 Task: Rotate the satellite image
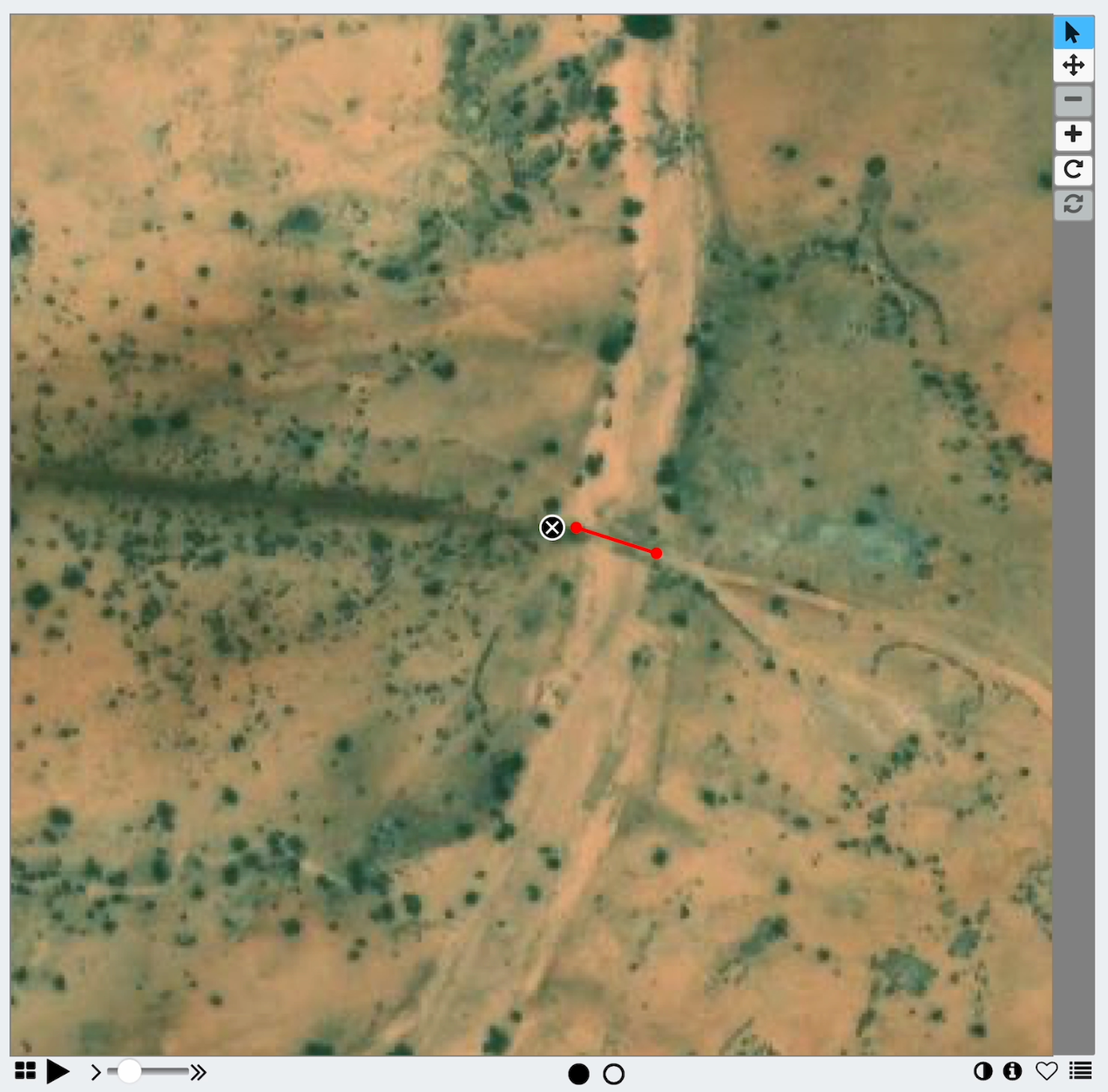(x=1073, y=169)
